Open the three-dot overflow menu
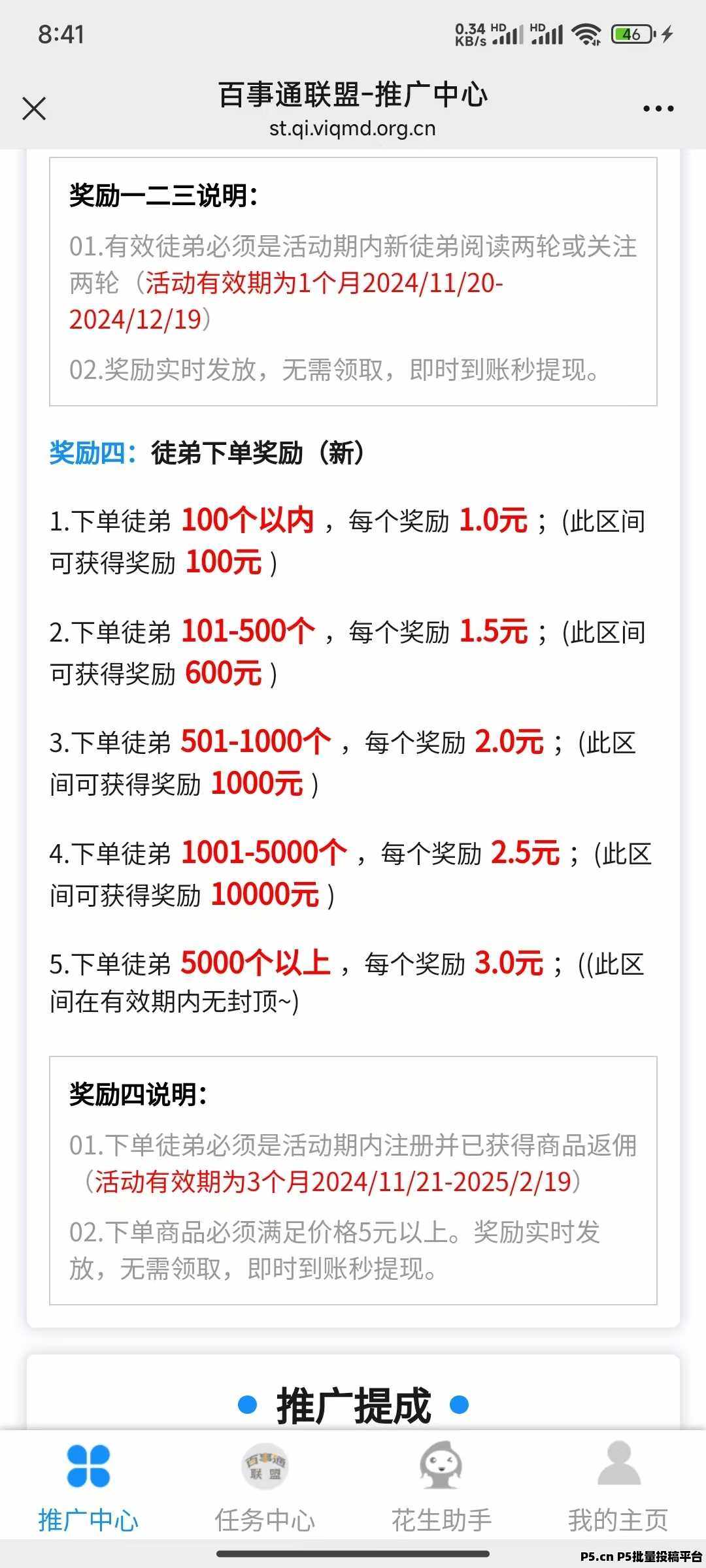 (x=658, y=108)
